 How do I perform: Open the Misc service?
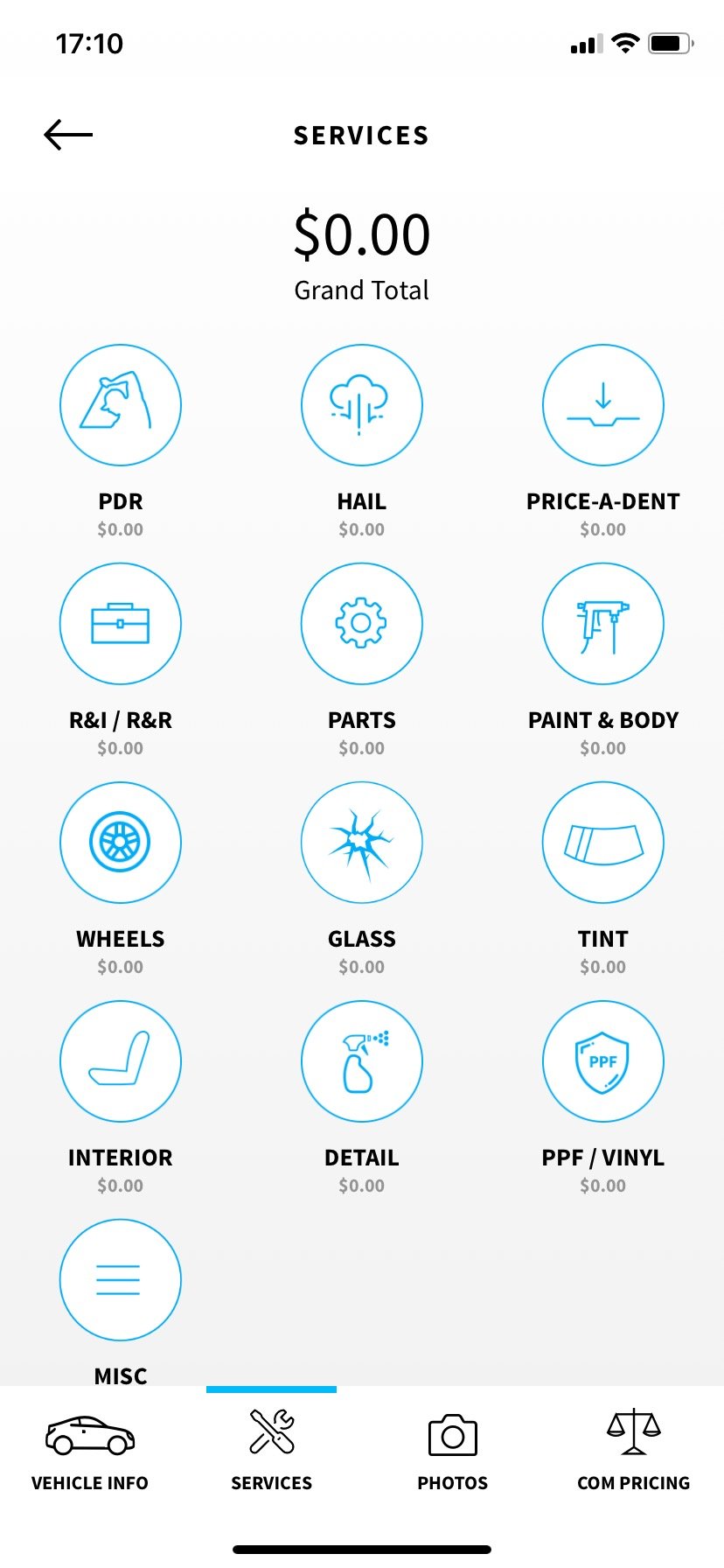121,1280
